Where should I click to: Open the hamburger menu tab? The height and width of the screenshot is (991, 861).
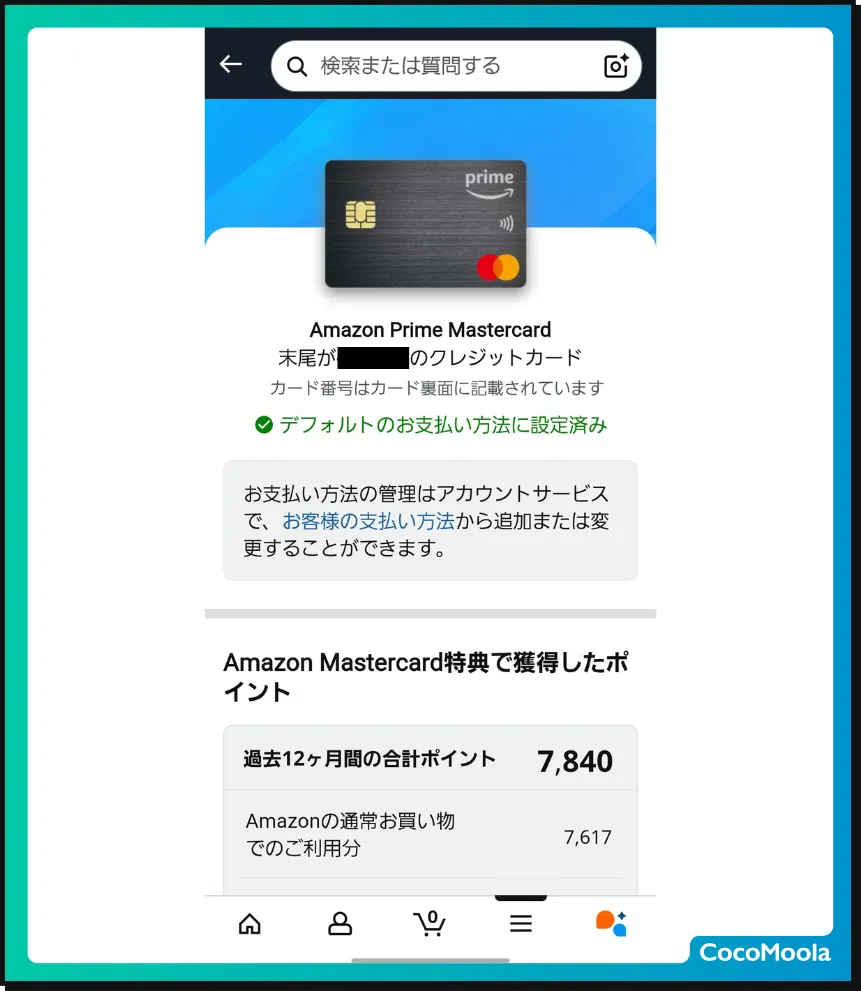pos(520,923)
